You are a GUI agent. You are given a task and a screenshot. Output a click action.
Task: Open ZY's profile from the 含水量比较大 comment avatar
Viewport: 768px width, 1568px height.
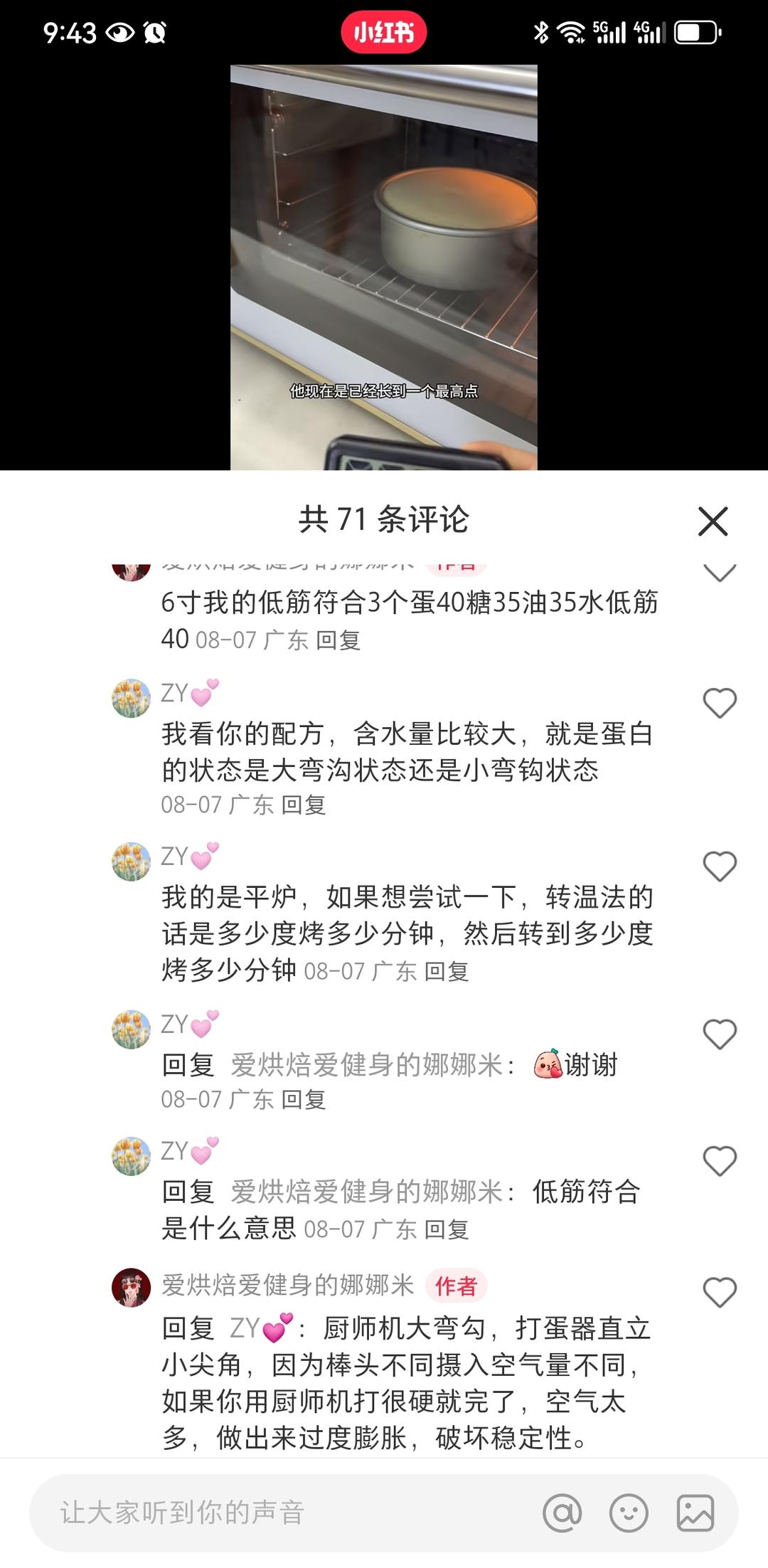pos(132,698)
